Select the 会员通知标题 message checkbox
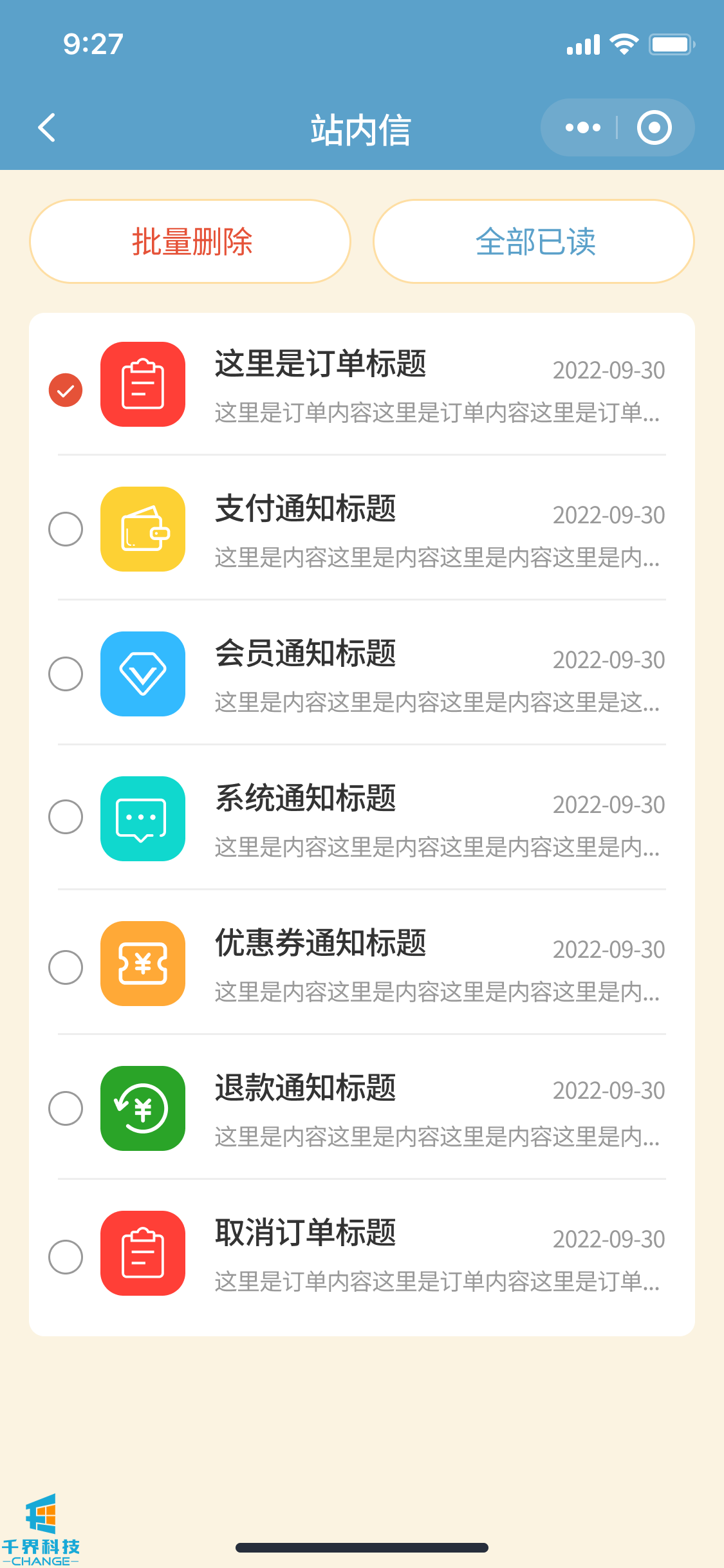Viewport: 724px width, 1568px height. (66, 674)
